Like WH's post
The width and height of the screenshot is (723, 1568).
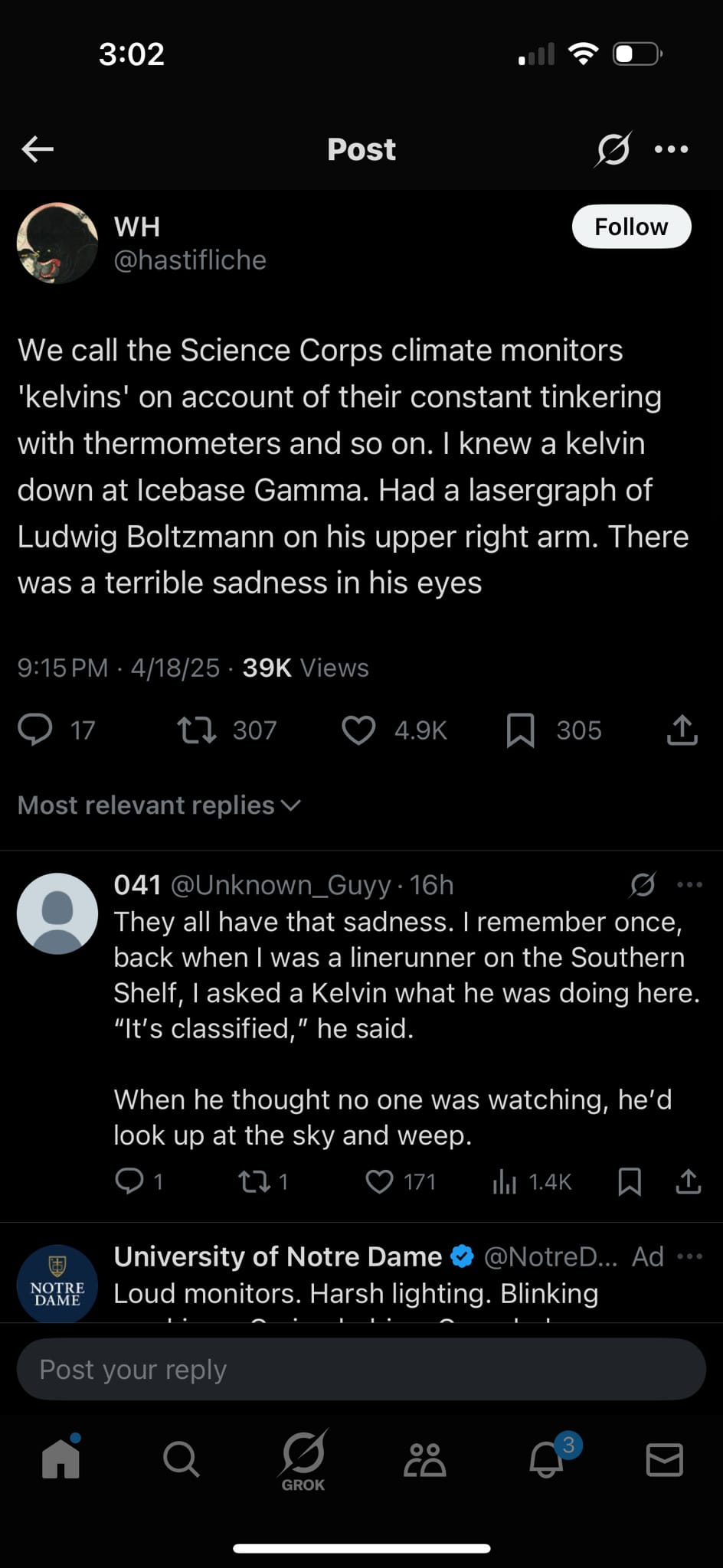pyautogui.click(x=358, y=730)
